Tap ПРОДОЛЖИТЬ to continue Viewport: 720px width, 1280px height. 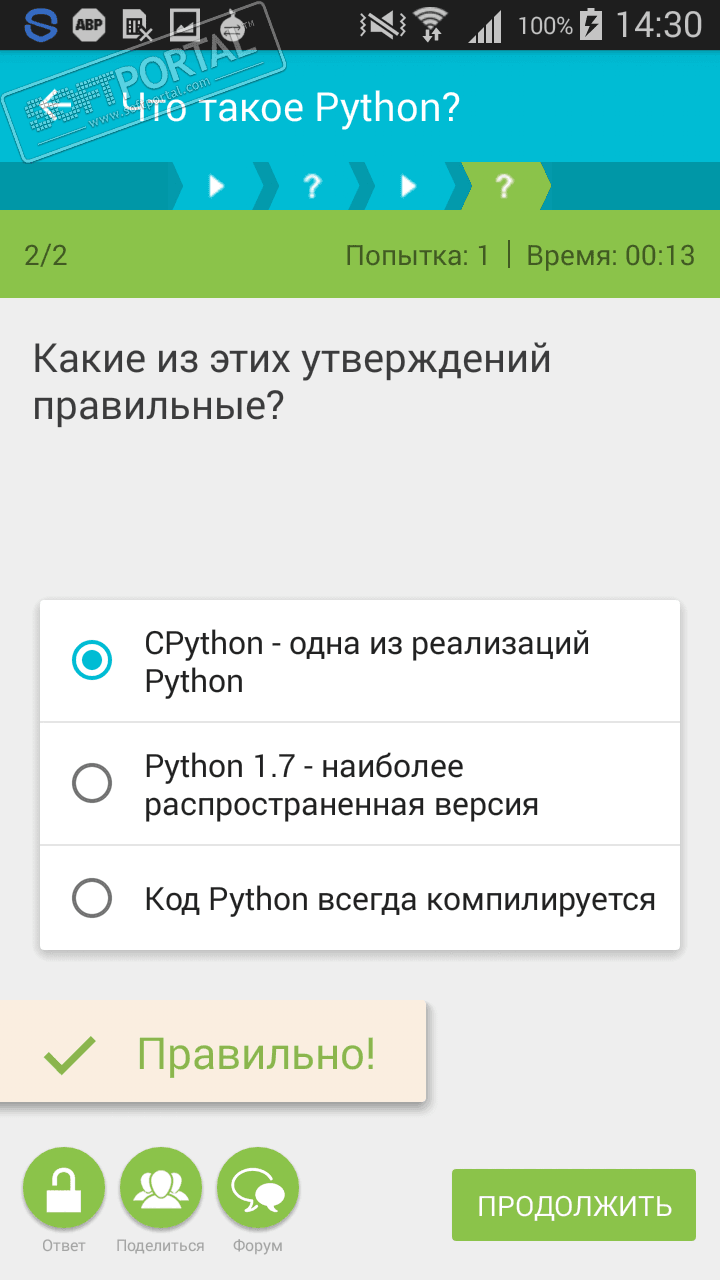click(x=574, y=1205)
